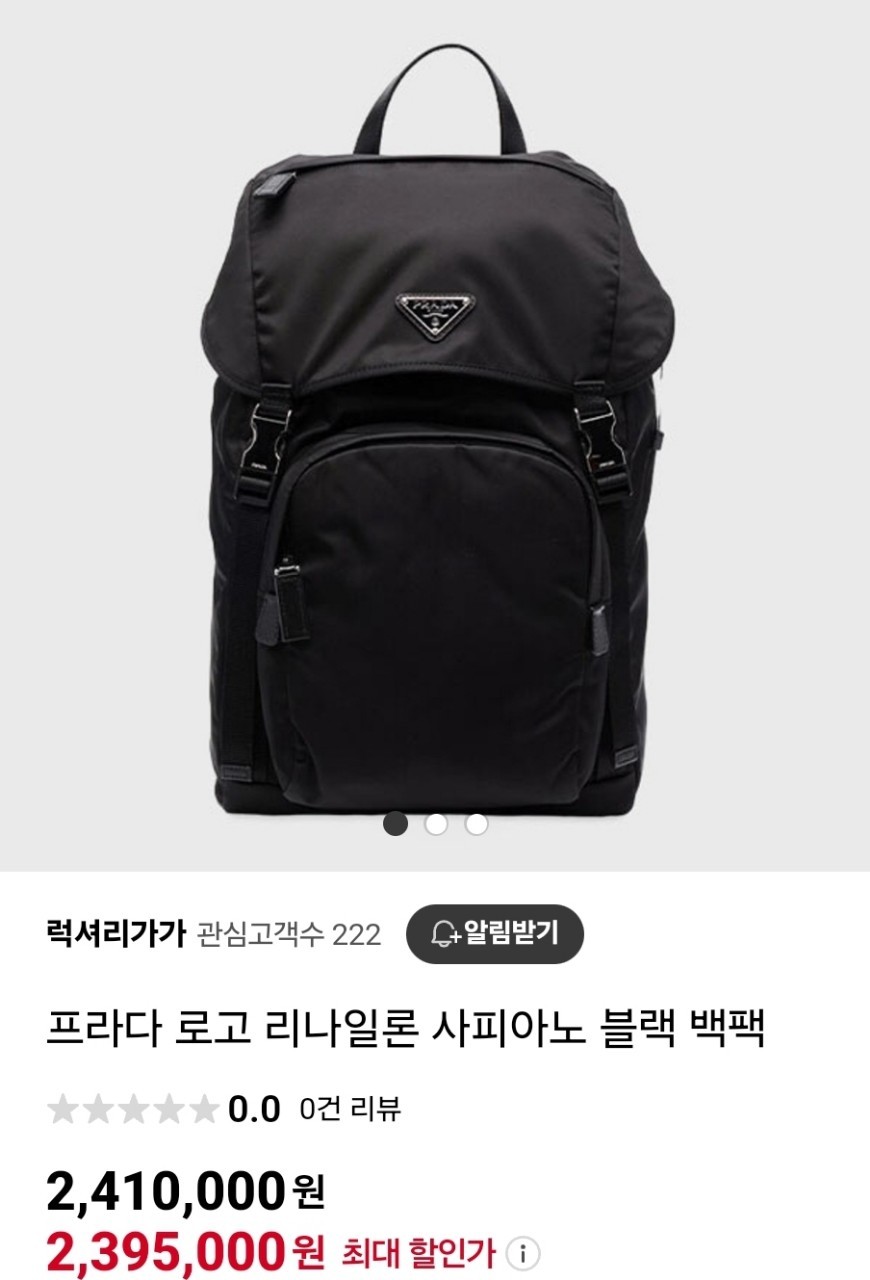Jump to the third image dot
This screenshot has height=1280, width=870.
[476, 824]
